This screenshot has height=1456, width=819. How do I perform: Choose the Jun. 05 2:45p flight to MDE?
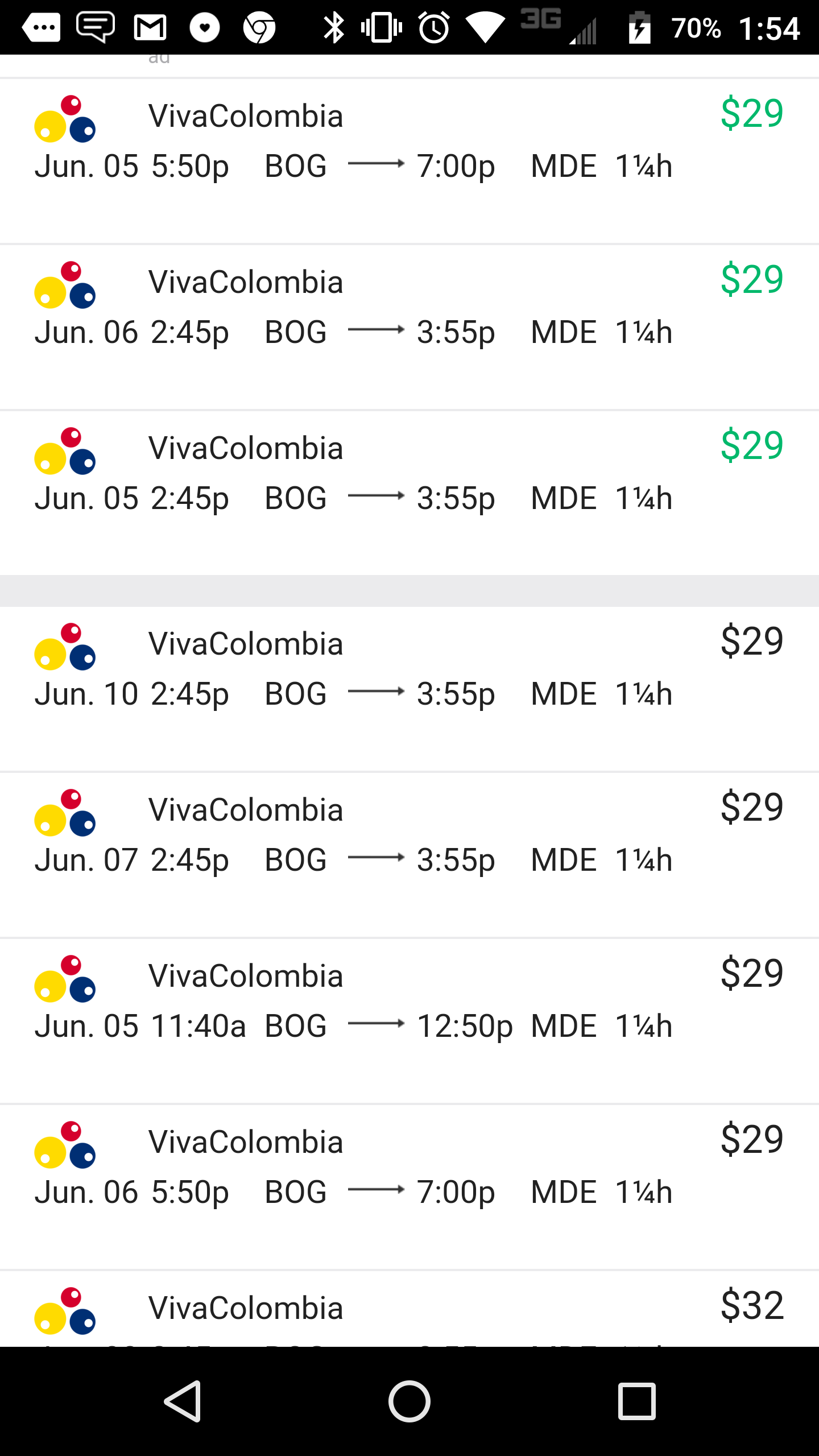pos(409,494)
